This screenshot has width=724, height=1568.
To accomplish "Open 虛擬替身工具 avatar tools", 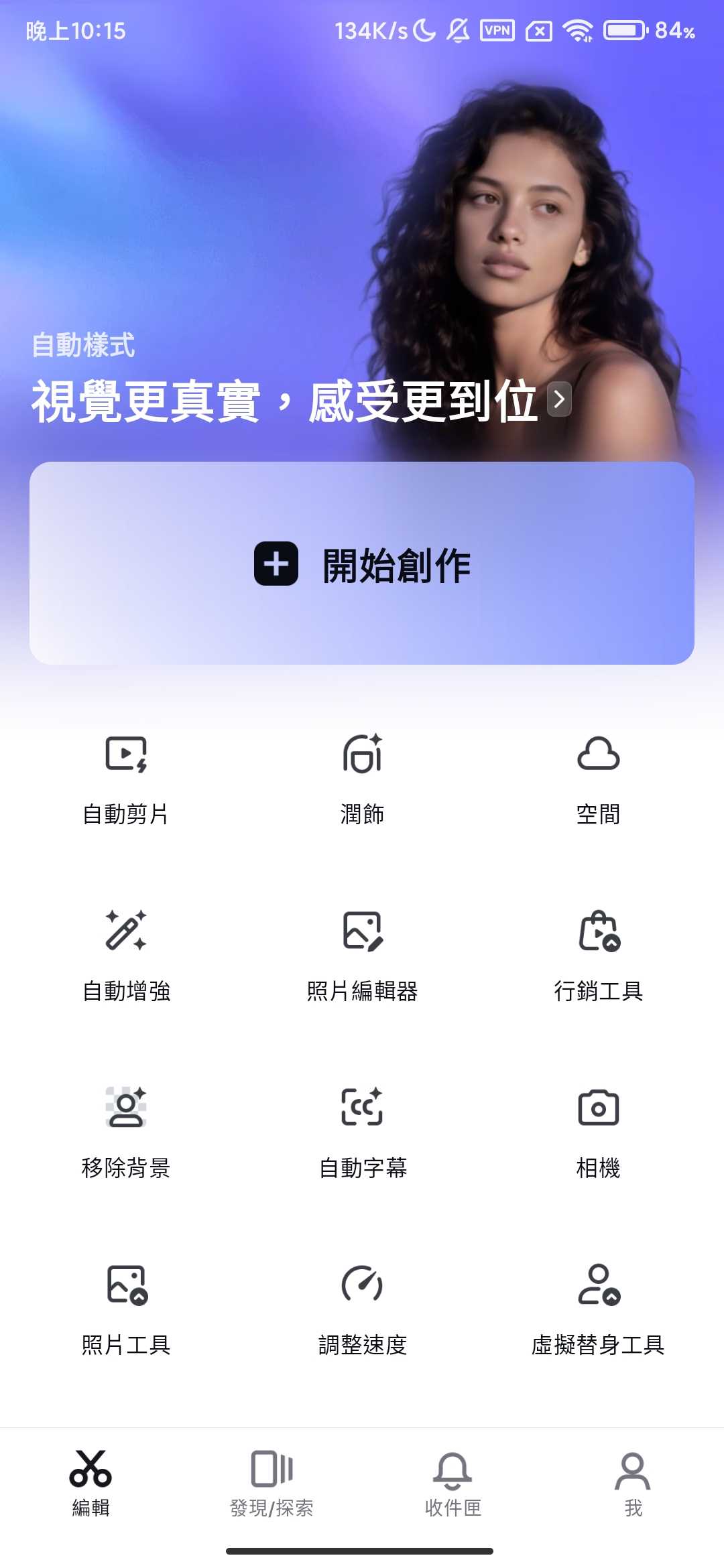I will point(598,1308).
